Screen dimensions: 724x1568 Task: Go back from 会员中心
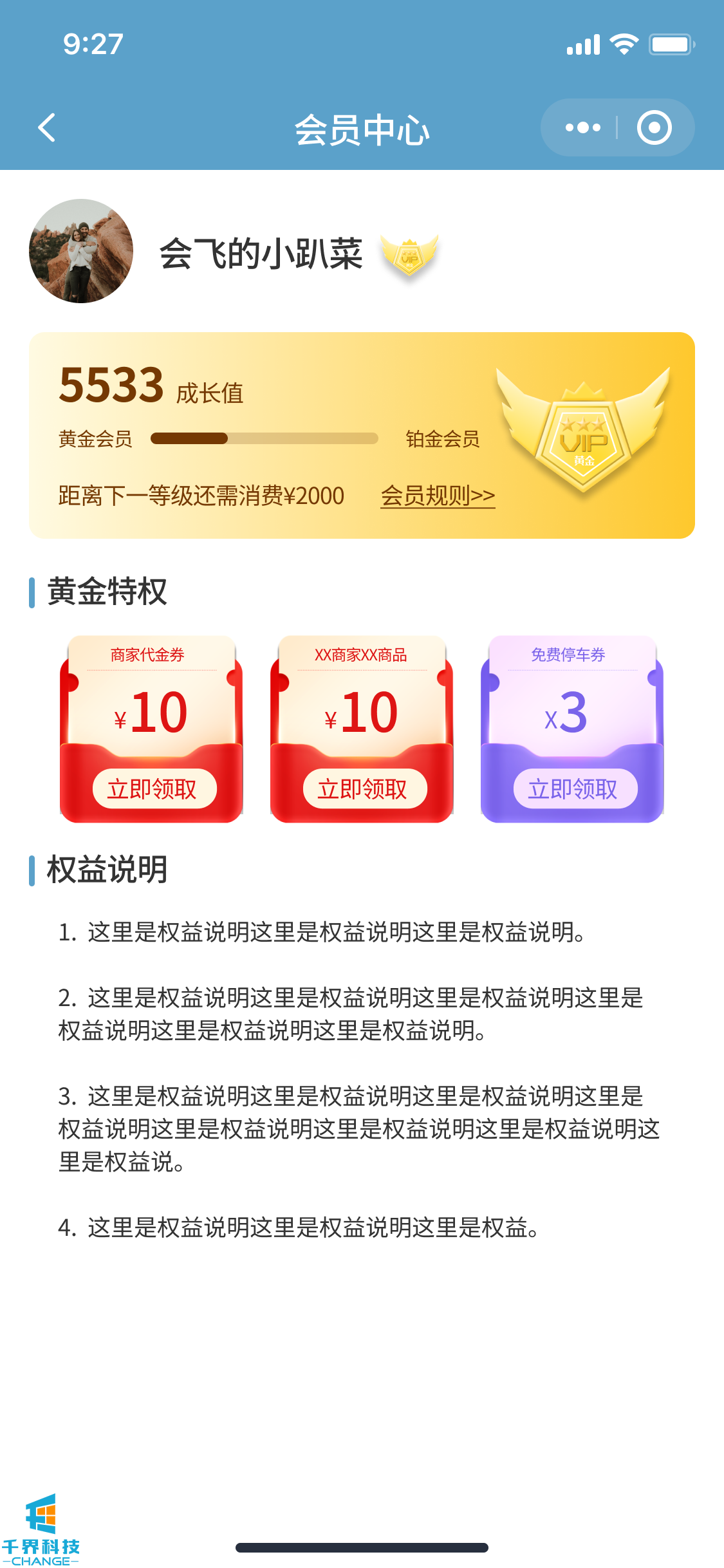(46, 127)
